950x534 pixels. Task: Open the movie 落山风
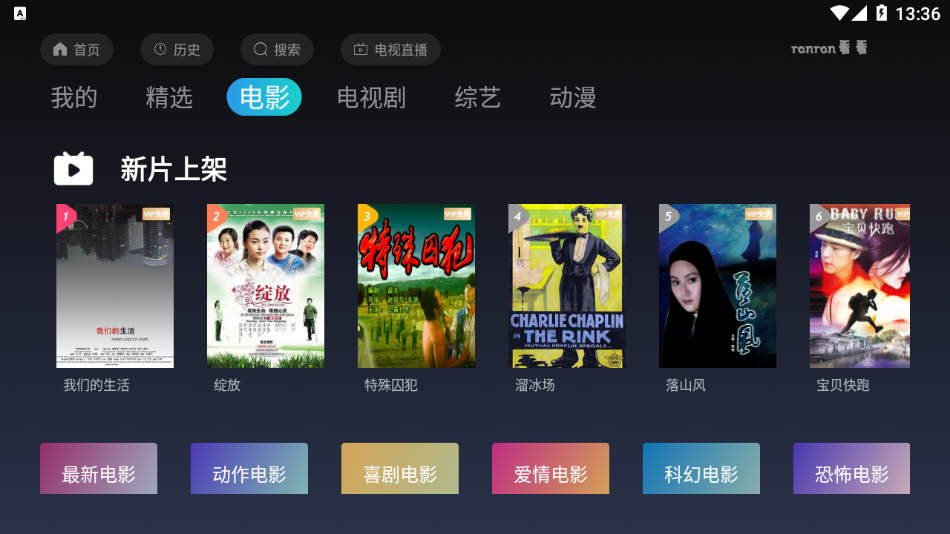click(x=718, y=286)
